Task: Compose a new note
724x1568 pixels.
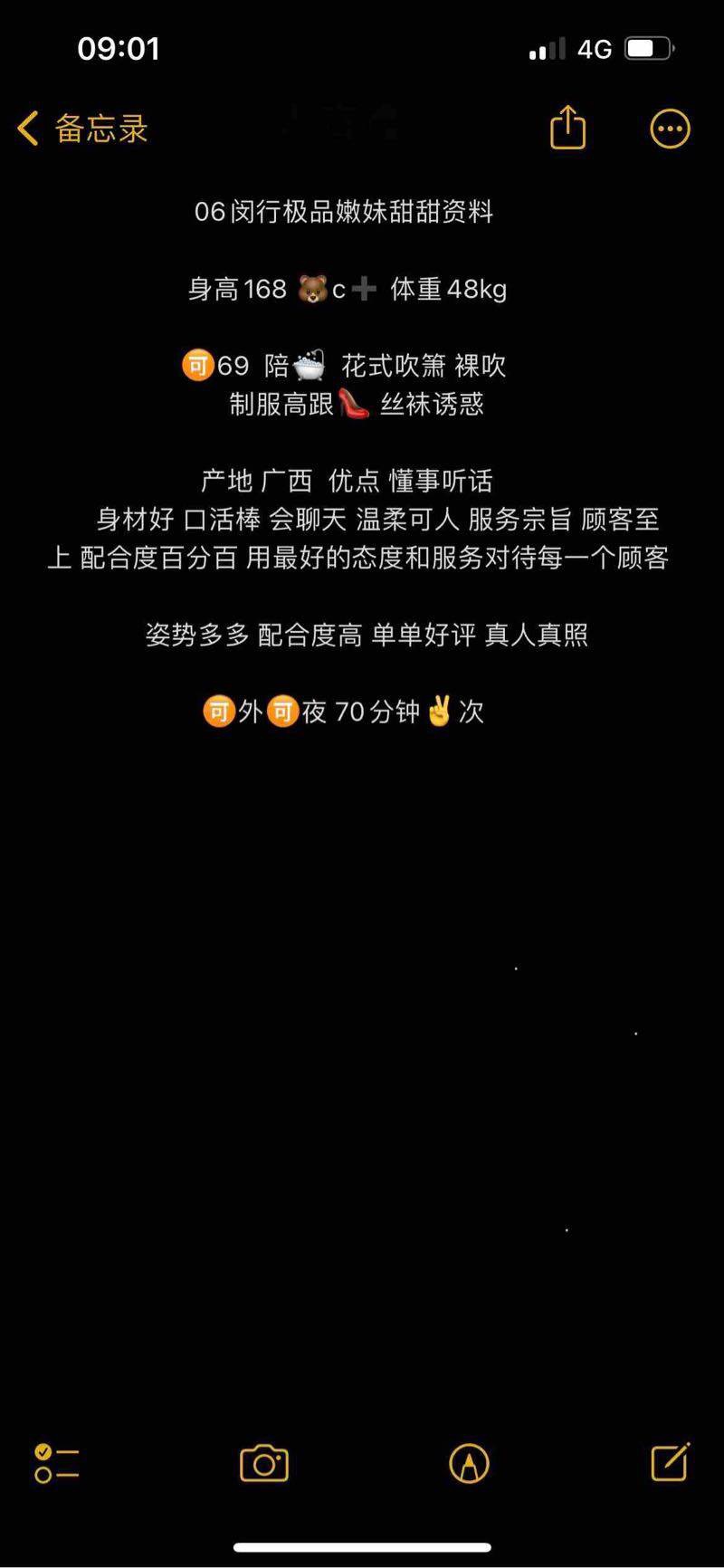Action: (671, 1461)
